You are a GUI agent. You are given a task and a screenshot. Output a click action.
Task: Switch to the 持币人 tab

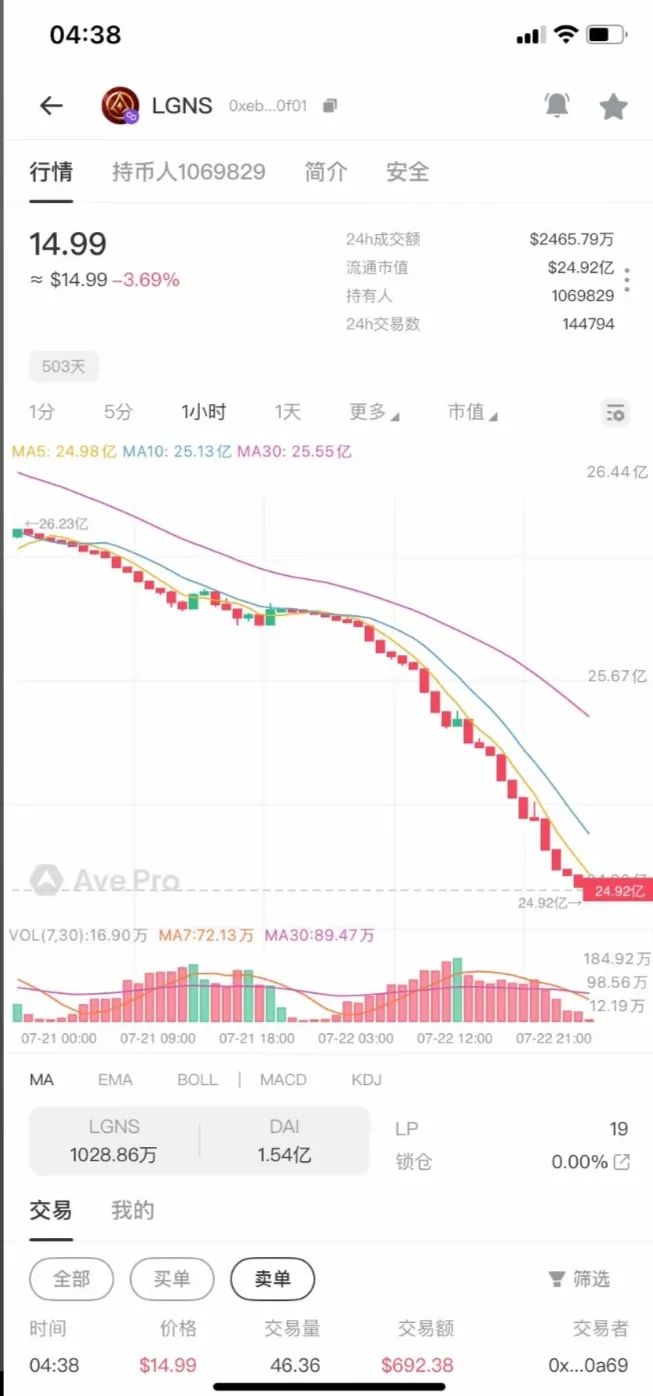coord(188,172)
